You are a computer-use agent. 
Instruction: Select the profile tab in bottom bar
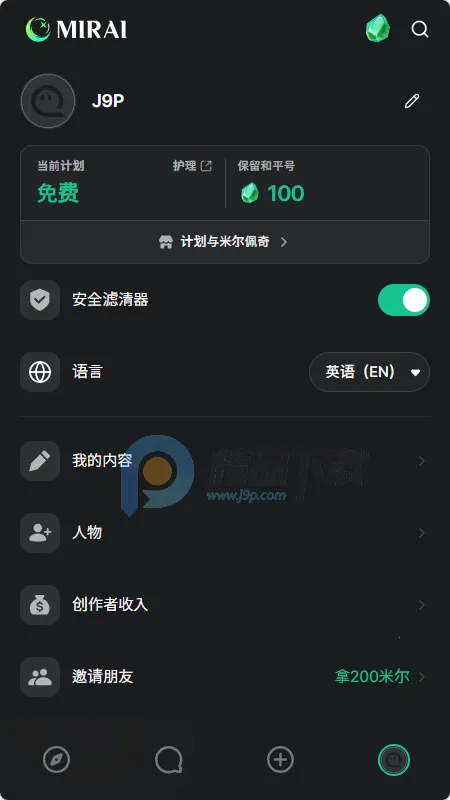(x=393, y=760)
